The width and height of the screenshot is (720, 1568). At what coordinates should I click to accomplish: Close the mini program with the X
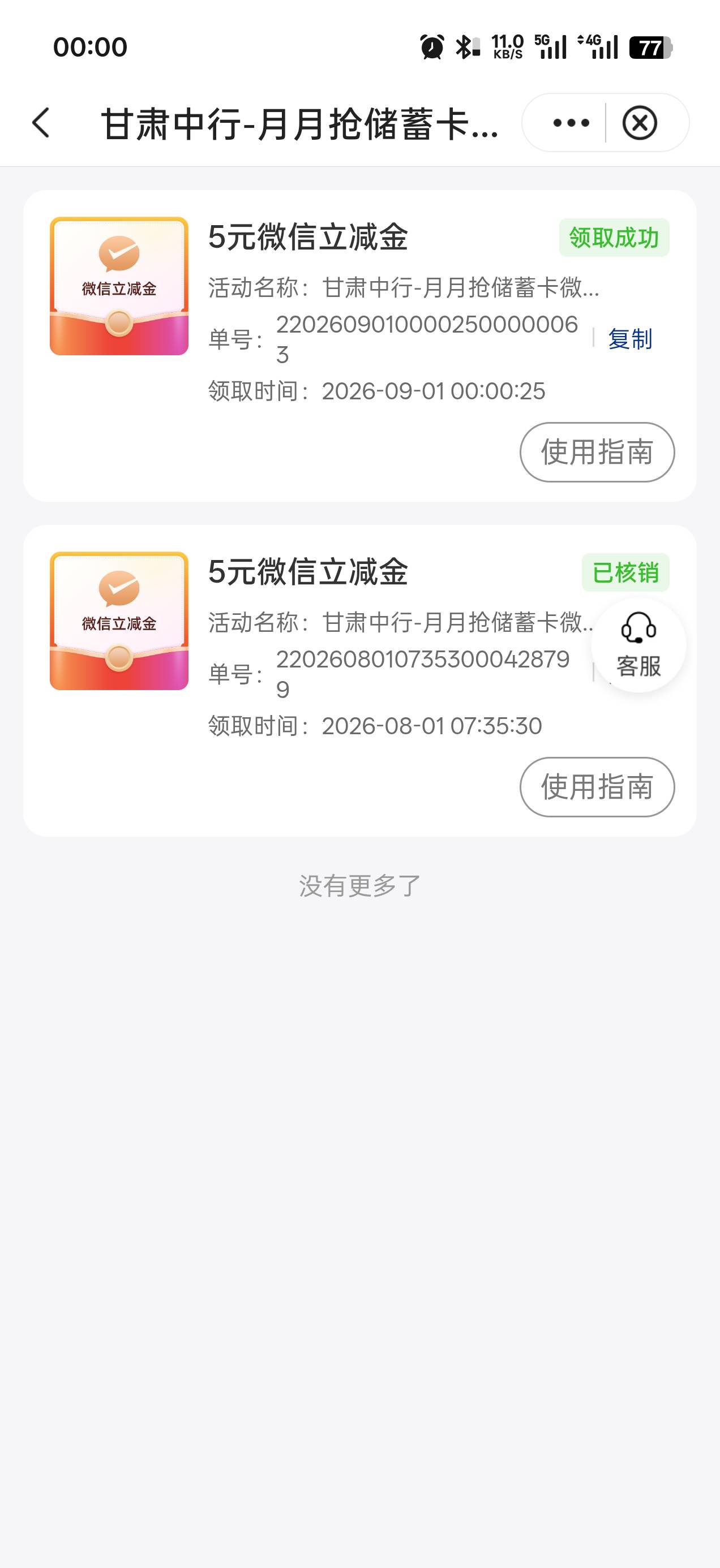coord(640,123)
